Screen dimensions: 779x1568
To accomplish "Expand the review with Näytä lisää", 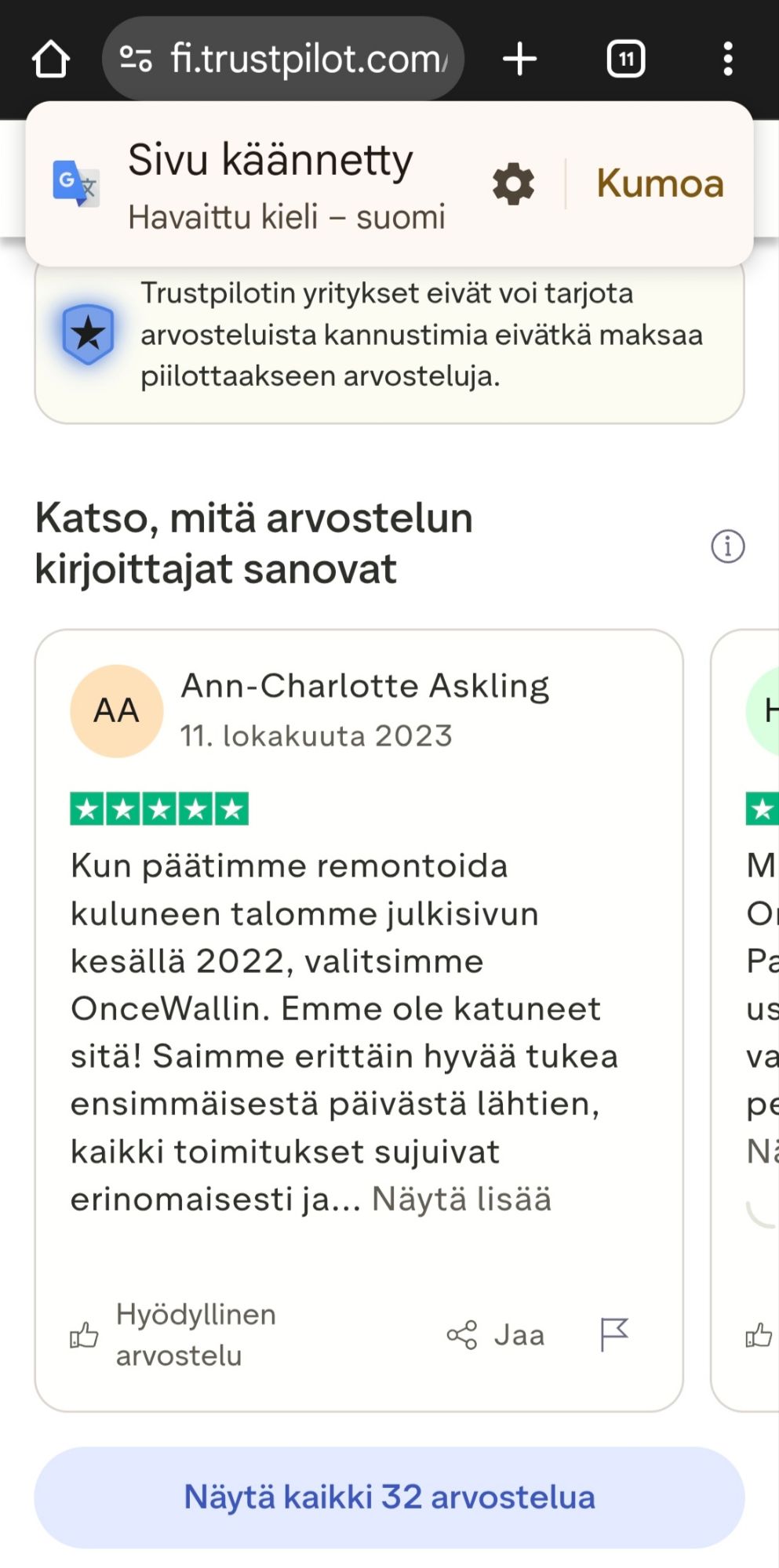I will pos(461,1200).
